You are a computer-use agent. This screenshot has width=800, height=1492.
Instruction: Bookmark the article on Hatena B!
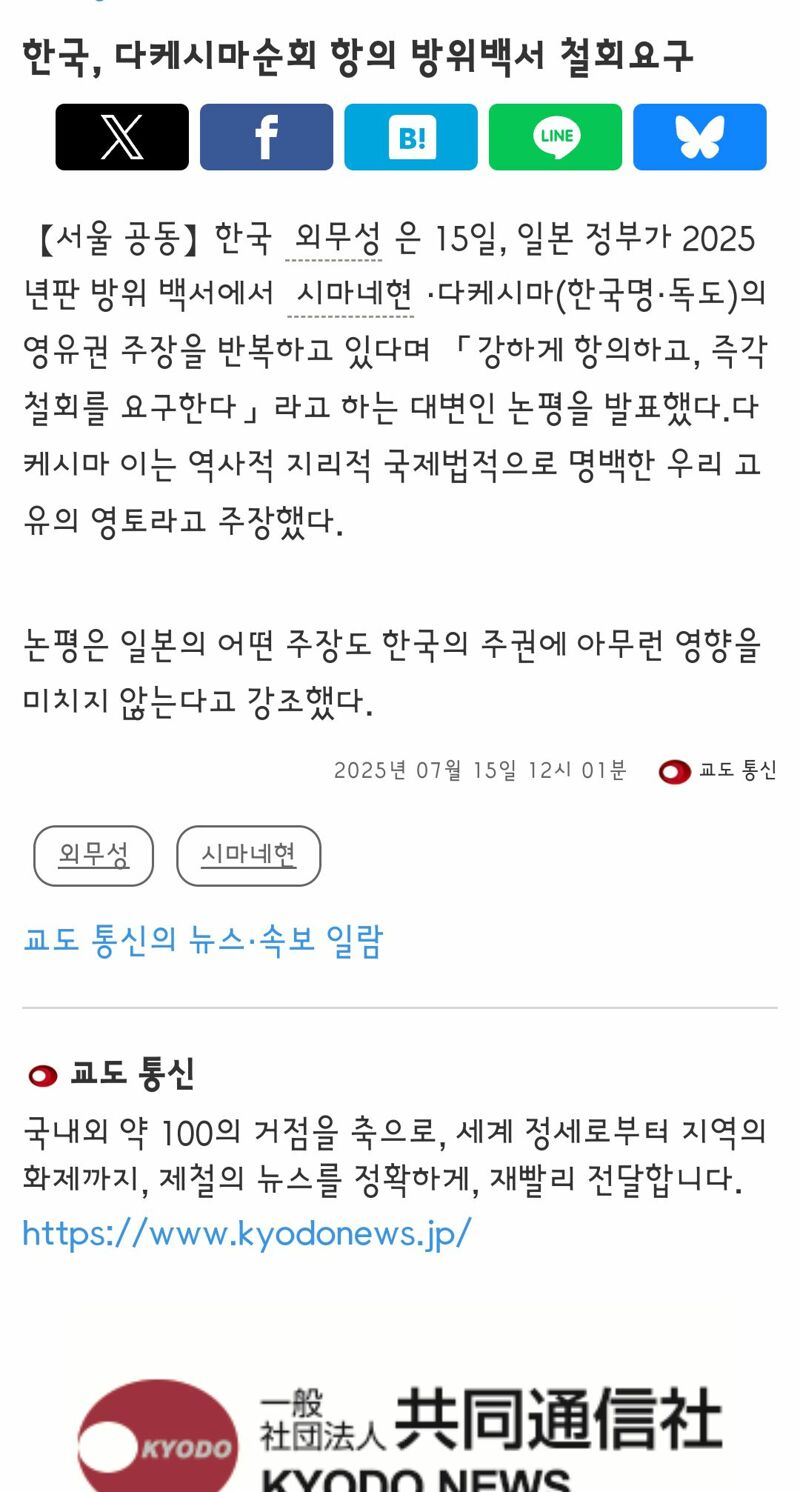pos(411,137)
